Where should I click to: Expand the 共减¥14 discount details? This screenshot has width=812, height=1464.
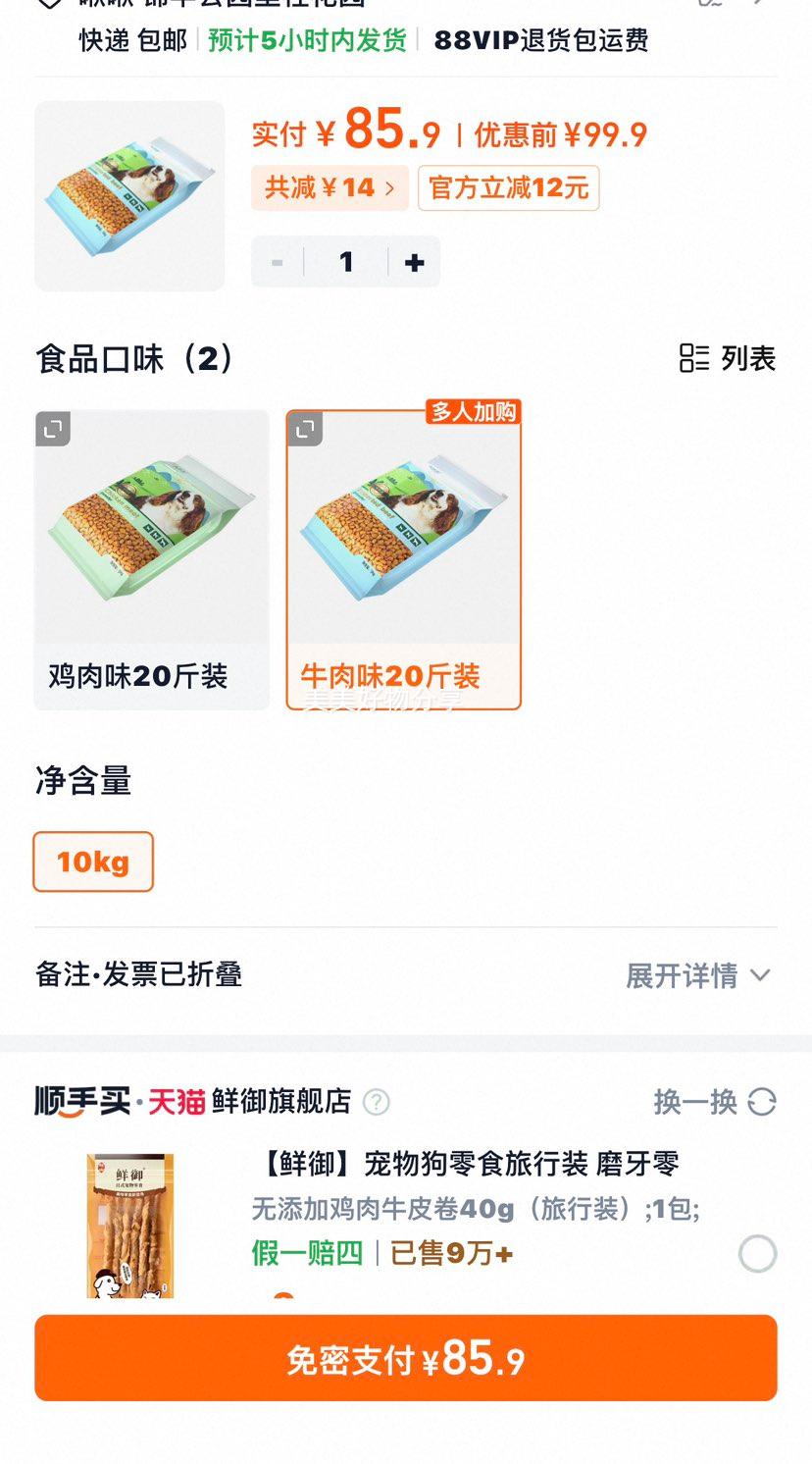click(330, 187)
